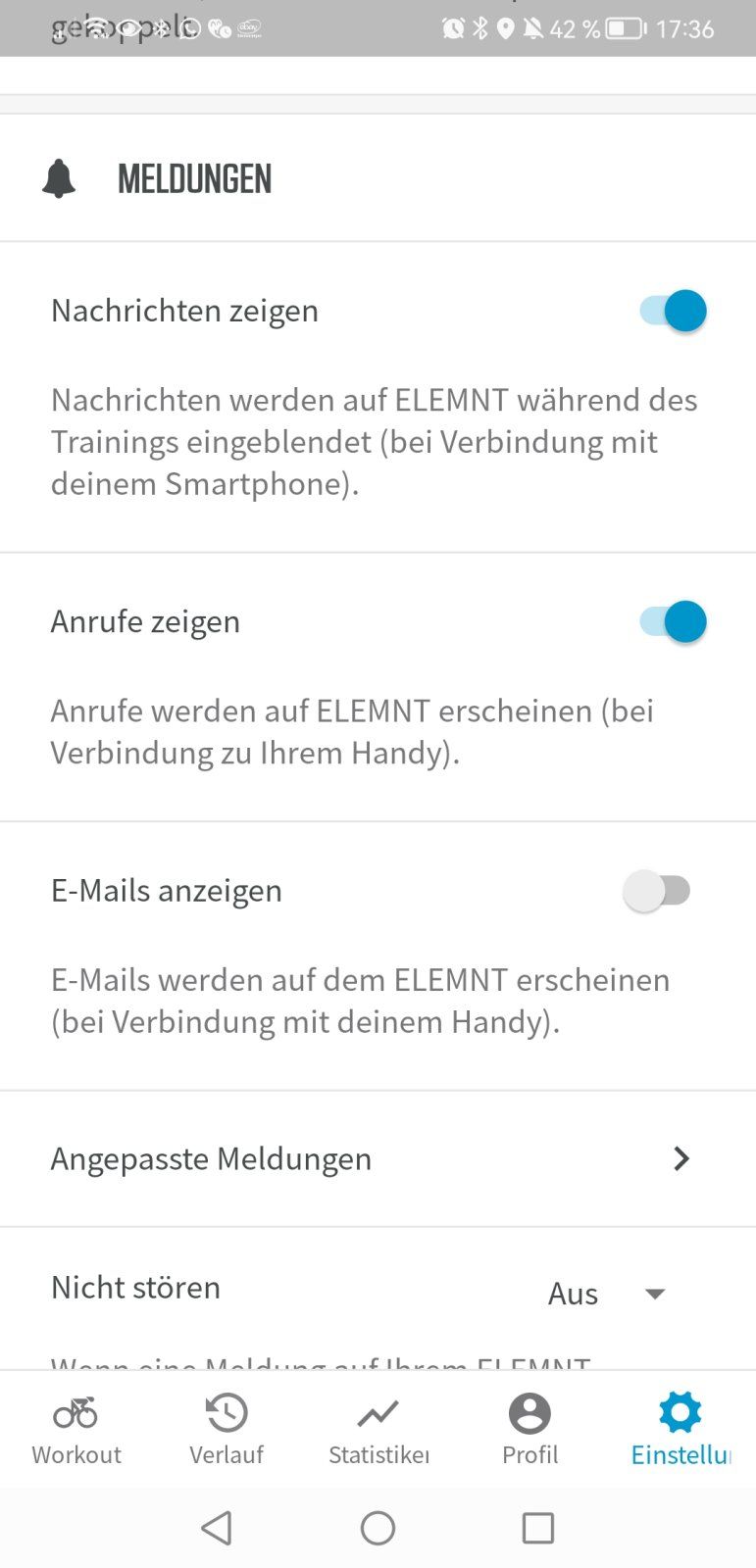Open Angepasste Meldungen settings

(x=378, y=1158)
